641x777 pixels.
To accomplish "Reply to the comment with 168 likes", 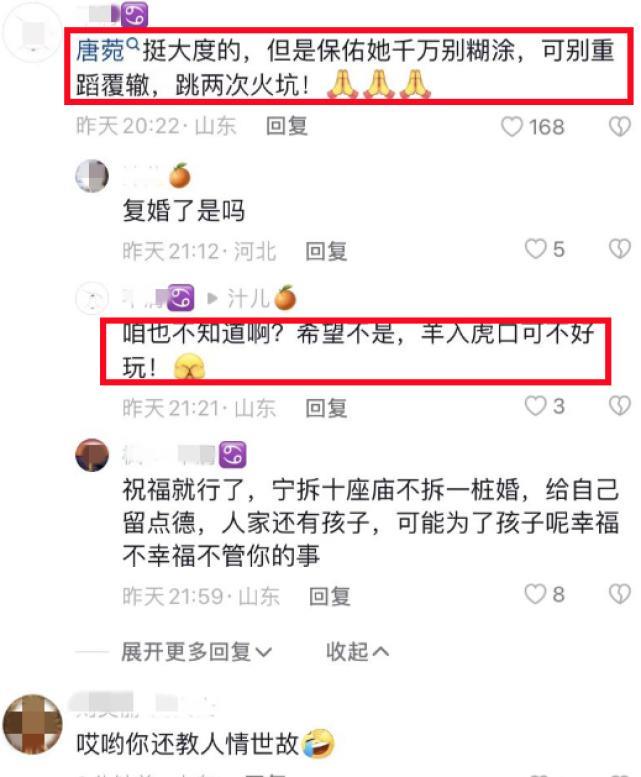I will click(287, 126).
